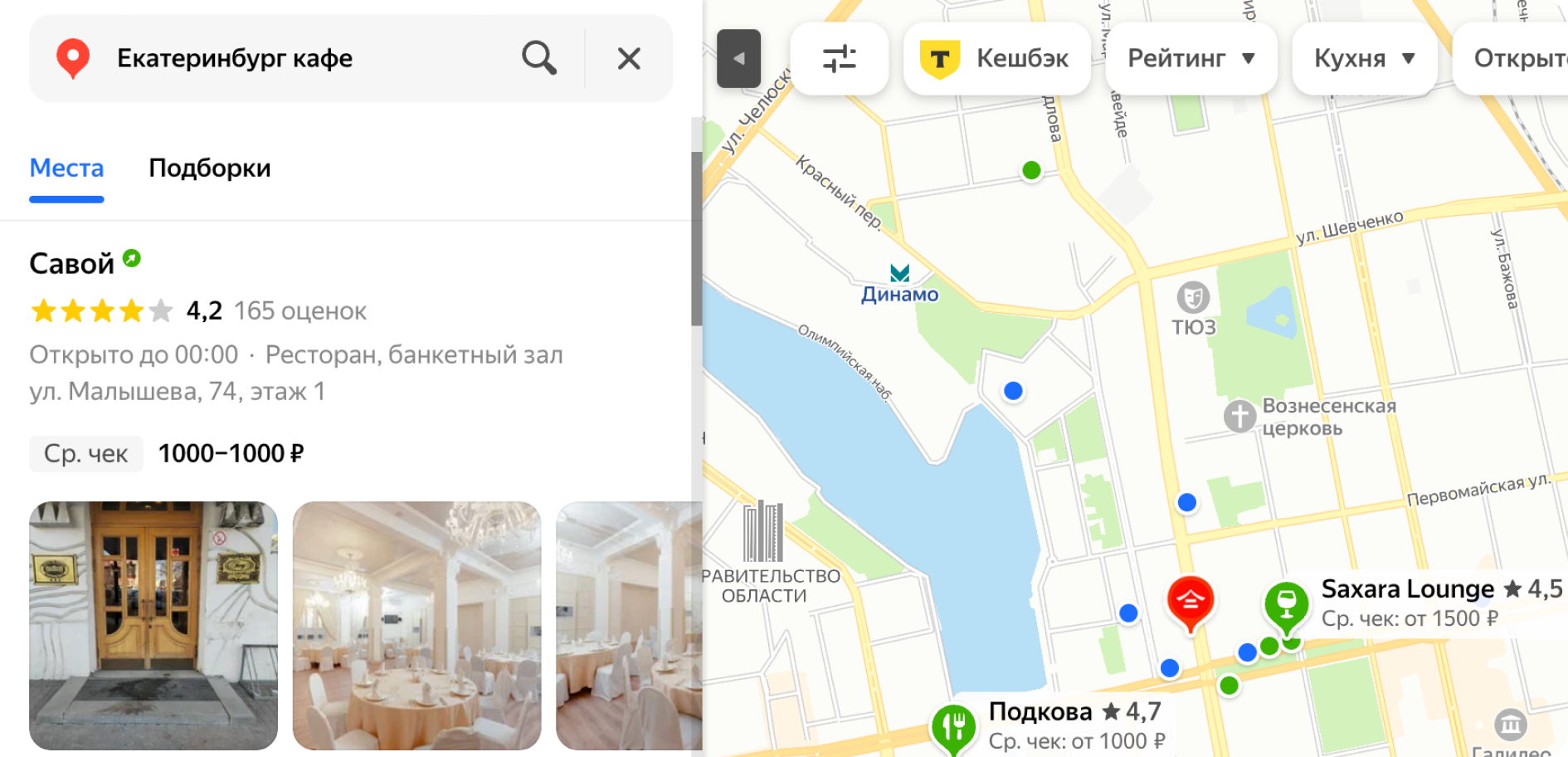This screenshot has width=1568, height=757.
Task: View the Савой entrance door photo
Action: click(153, 624)
